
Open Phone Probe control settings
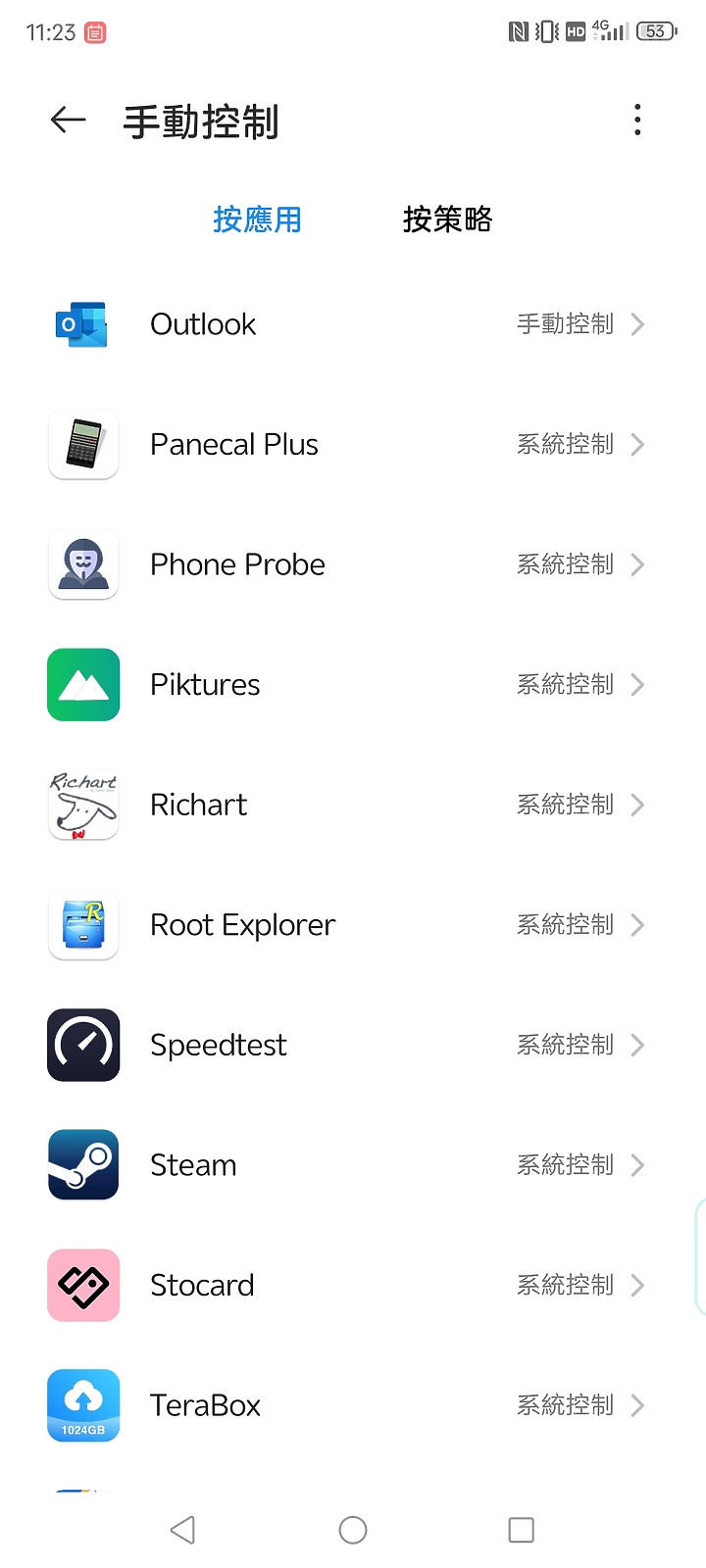point(353,564)
